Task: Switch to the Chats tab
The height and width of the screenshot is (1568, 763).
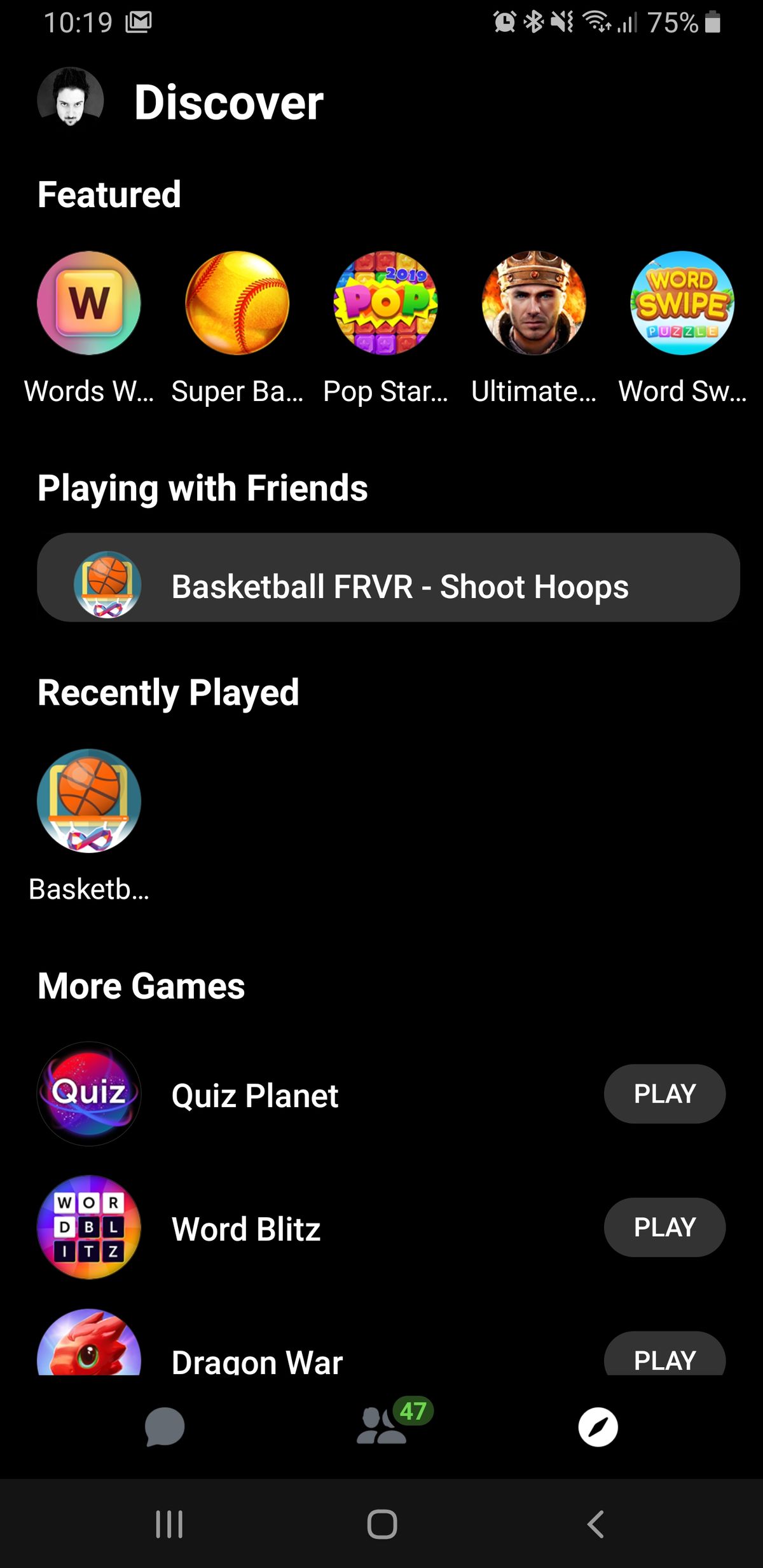Action: [165, 1426]
